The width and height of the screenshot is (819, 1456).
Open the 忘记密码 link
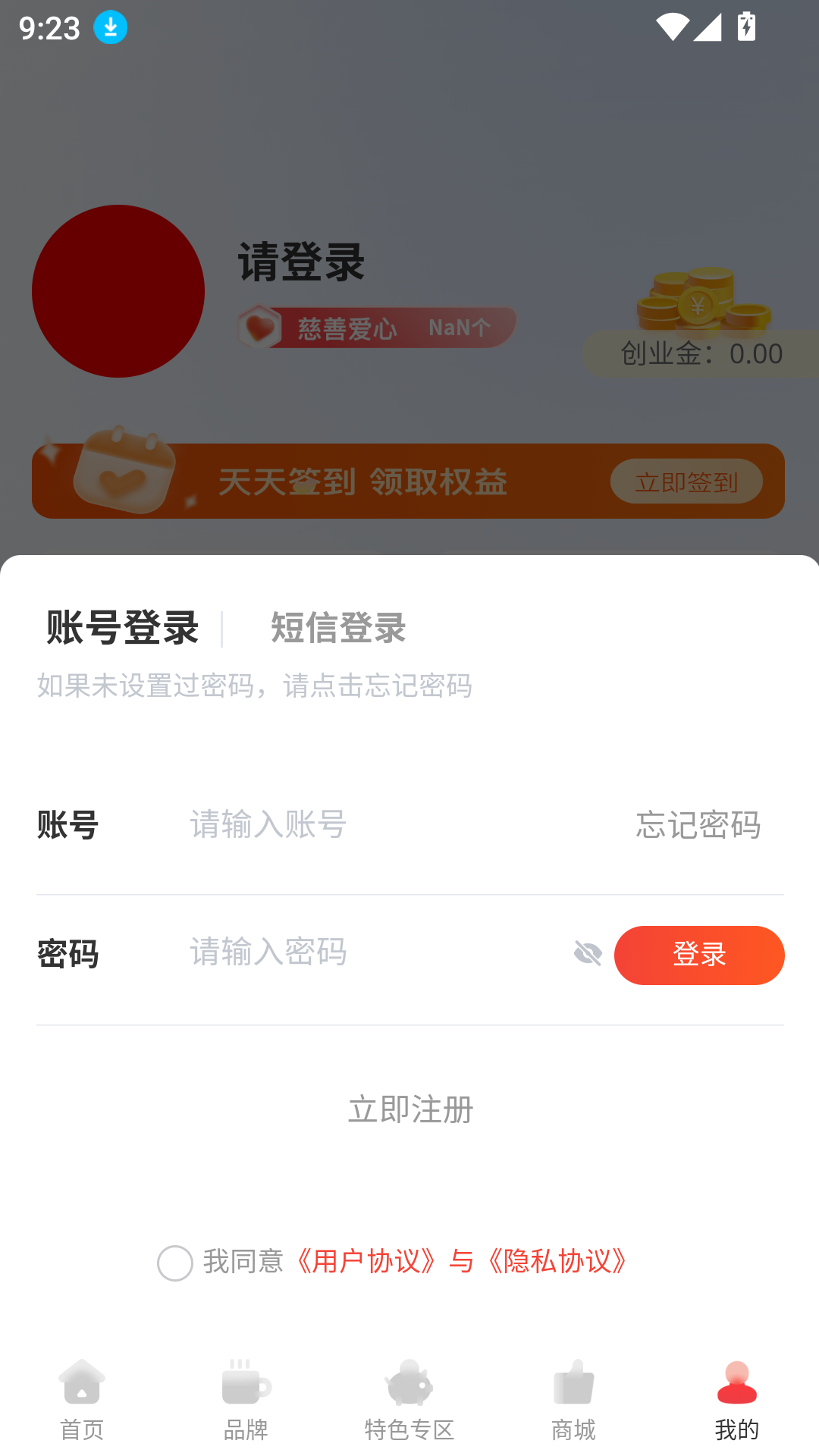698,827
